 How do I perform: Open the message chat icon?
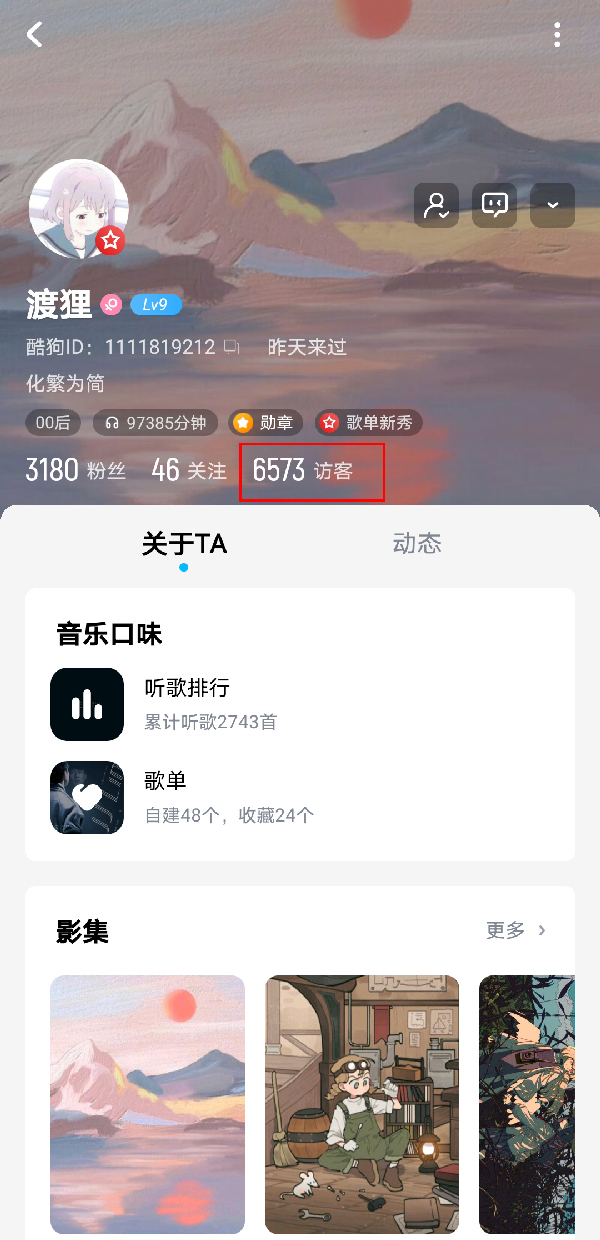pos(494,205)
